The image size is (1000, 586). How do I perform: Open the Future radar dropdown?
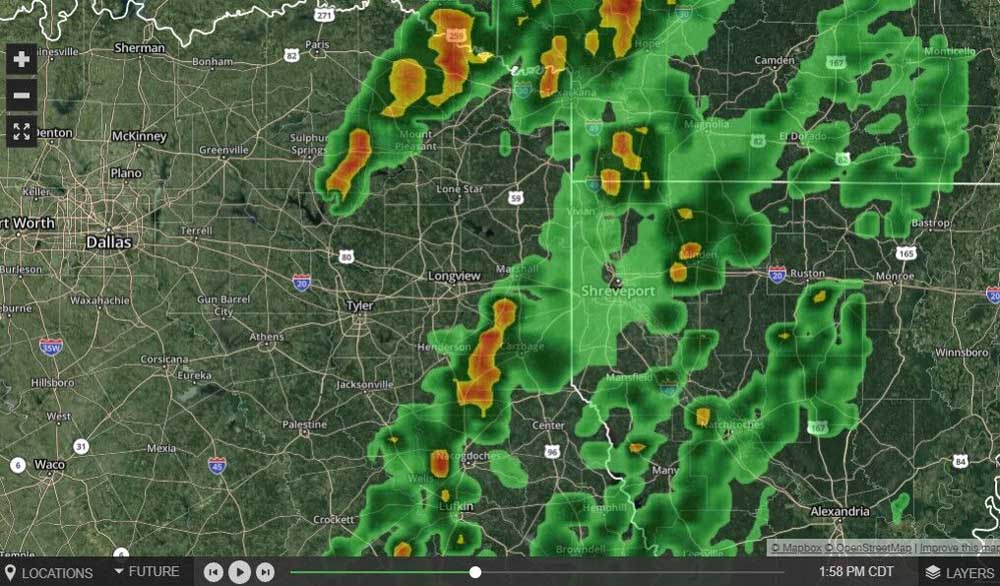point(146,572)
